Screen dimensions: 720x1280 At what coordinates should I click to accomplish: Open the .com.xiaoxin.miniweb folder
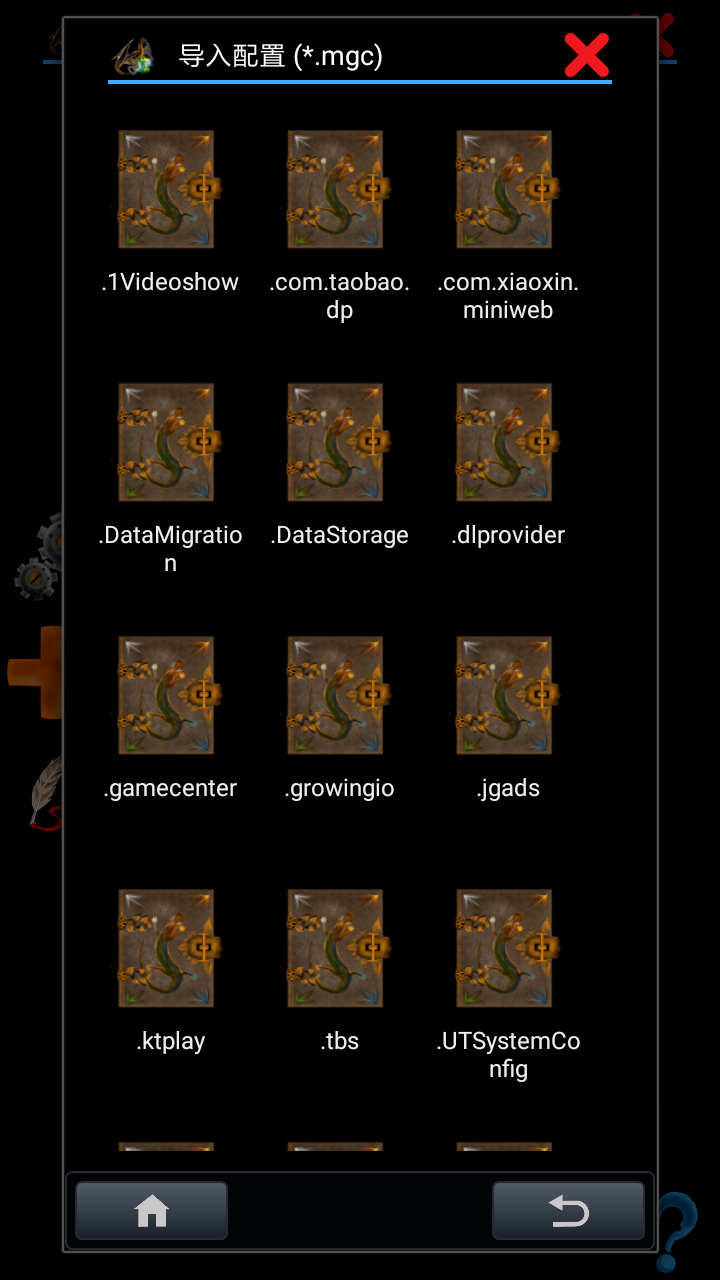click(x=506, y=190)
